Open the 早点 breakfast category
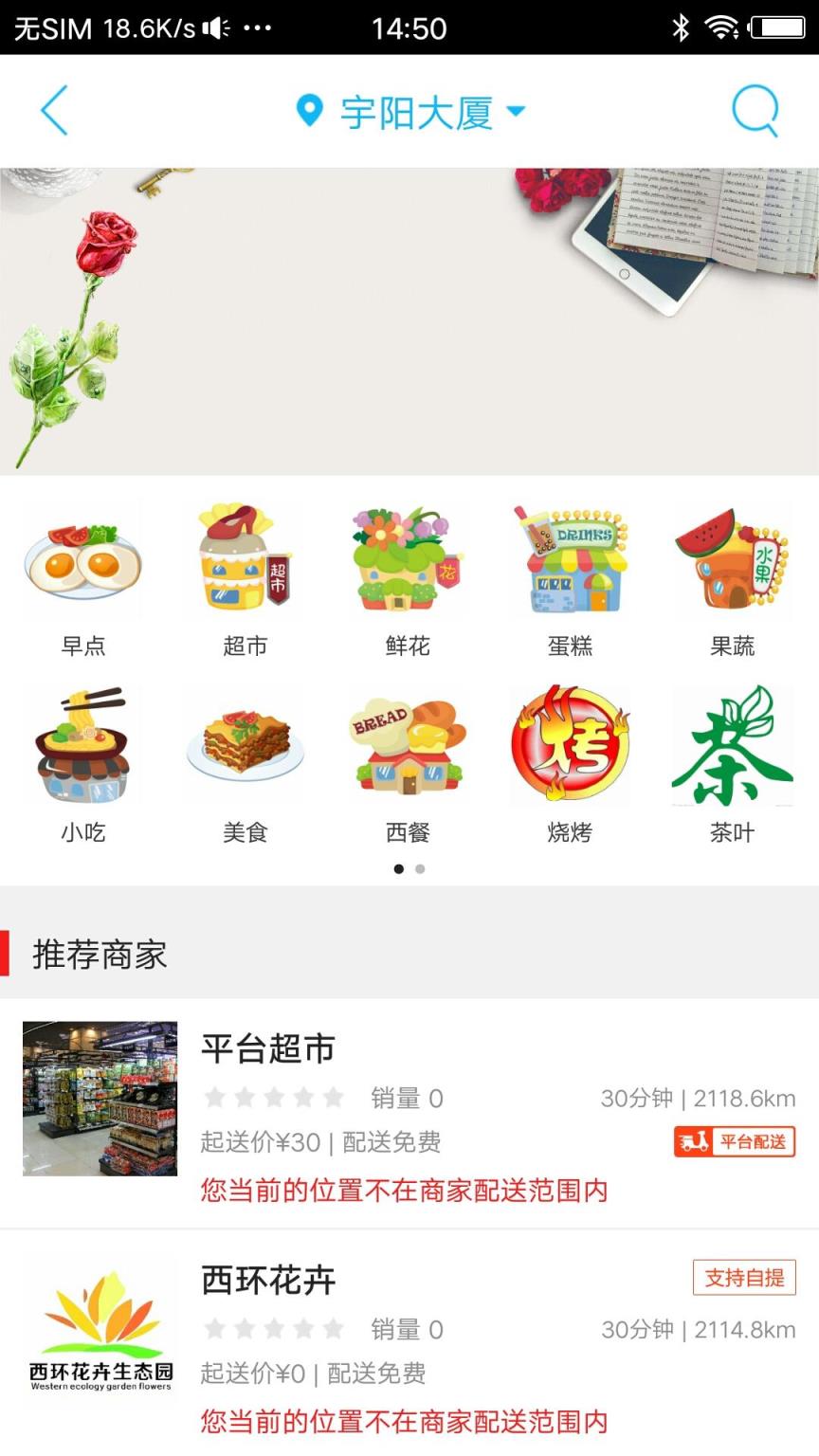This screenshot has width=819, height=1456. click(x=83, y=578)
